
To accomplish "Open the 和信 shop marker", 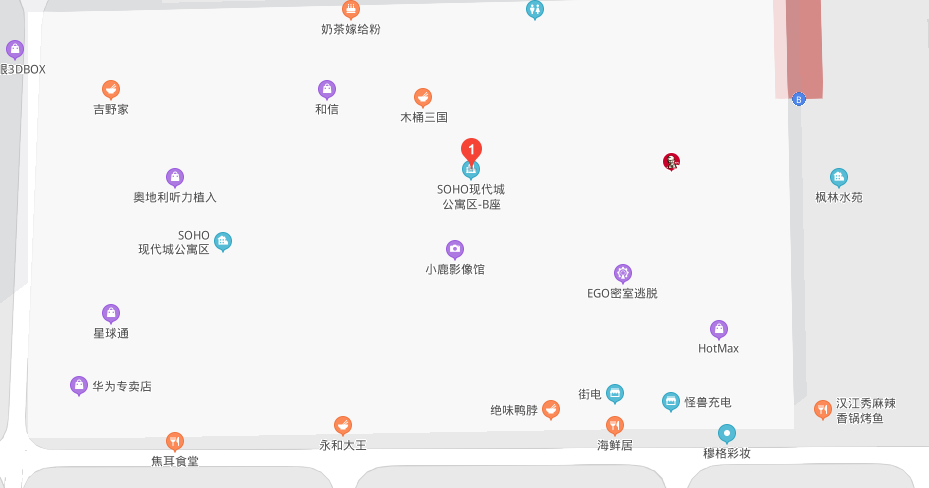I will pos(327,90).
